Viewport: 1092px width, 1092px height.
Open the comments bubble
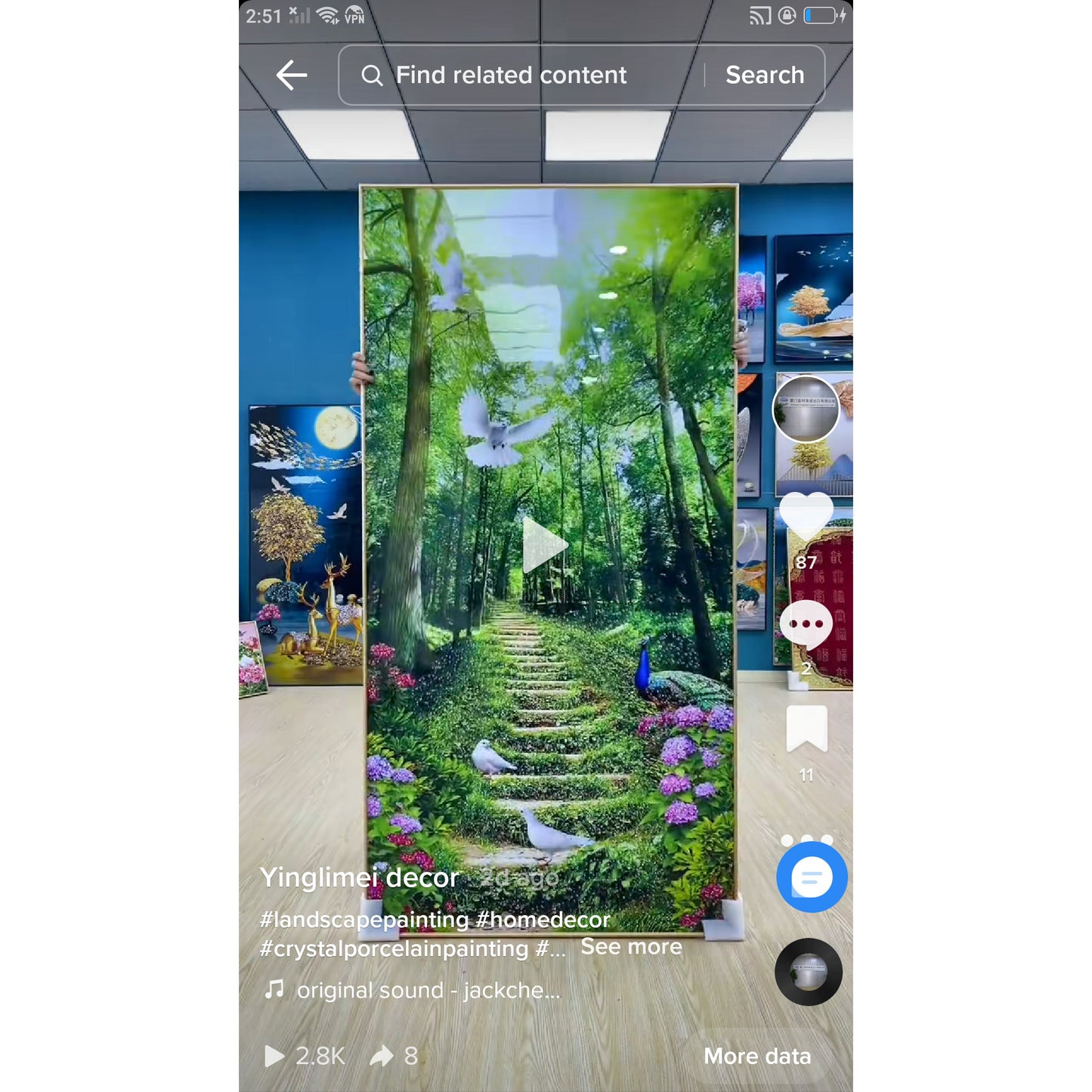(806, 624)
